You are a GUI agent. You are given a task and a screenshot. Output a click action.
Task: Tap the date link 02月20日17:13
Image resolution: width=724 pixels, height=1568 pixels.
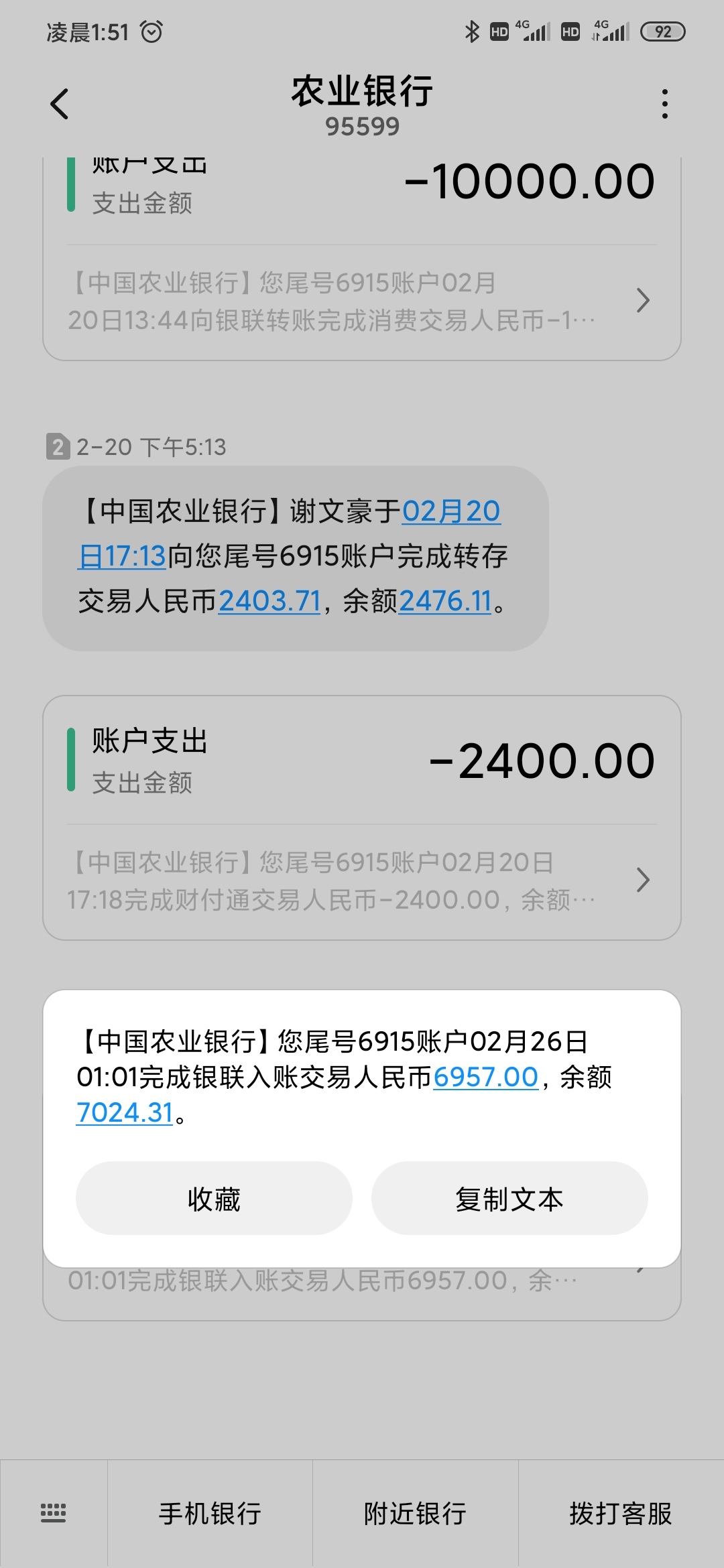450,512
